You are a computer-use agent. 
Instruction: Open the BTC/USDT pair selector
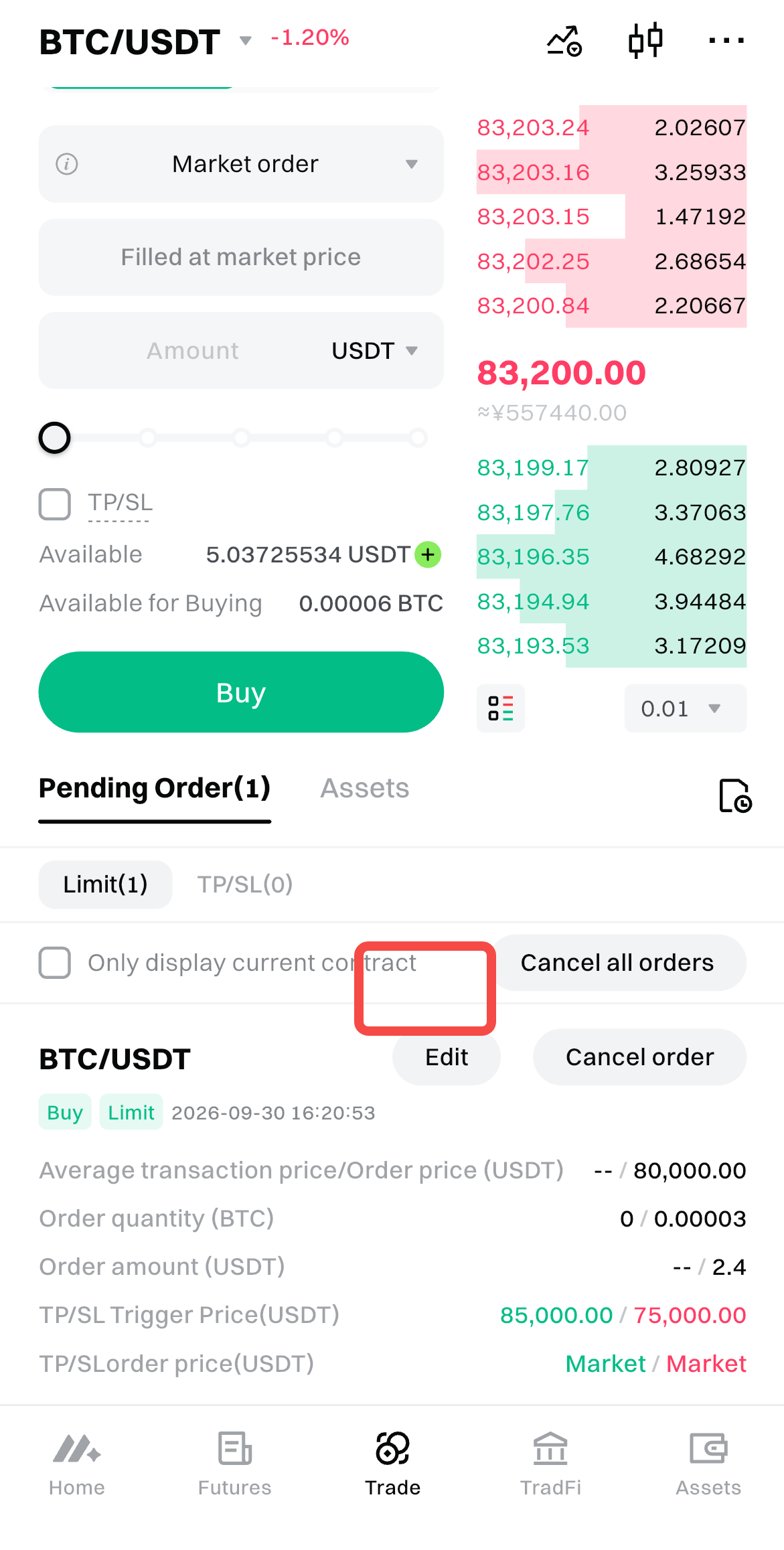(x=145, y=42)
